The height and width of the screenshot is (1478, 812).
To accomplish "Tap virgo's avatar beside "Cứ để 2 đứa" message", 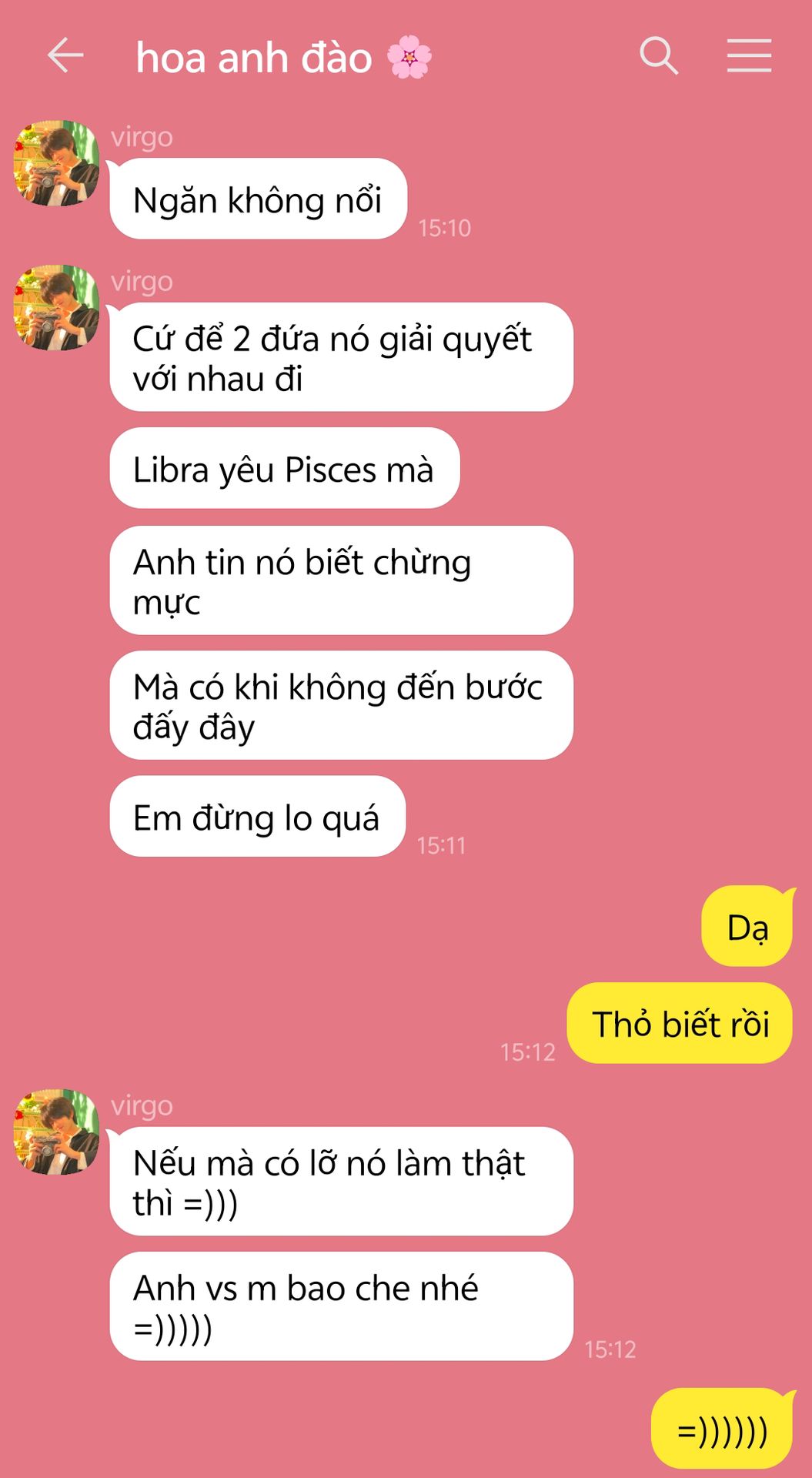I will [x=57, y=308].
